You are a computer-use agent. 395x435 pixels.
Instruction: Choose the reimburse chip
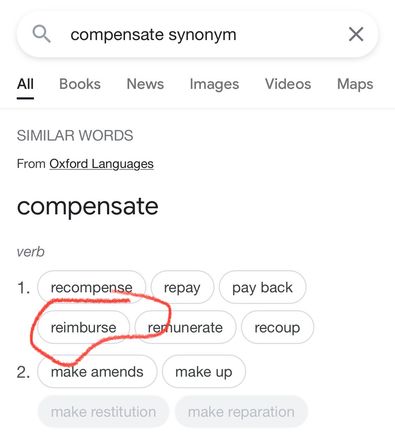pos(83,327)
